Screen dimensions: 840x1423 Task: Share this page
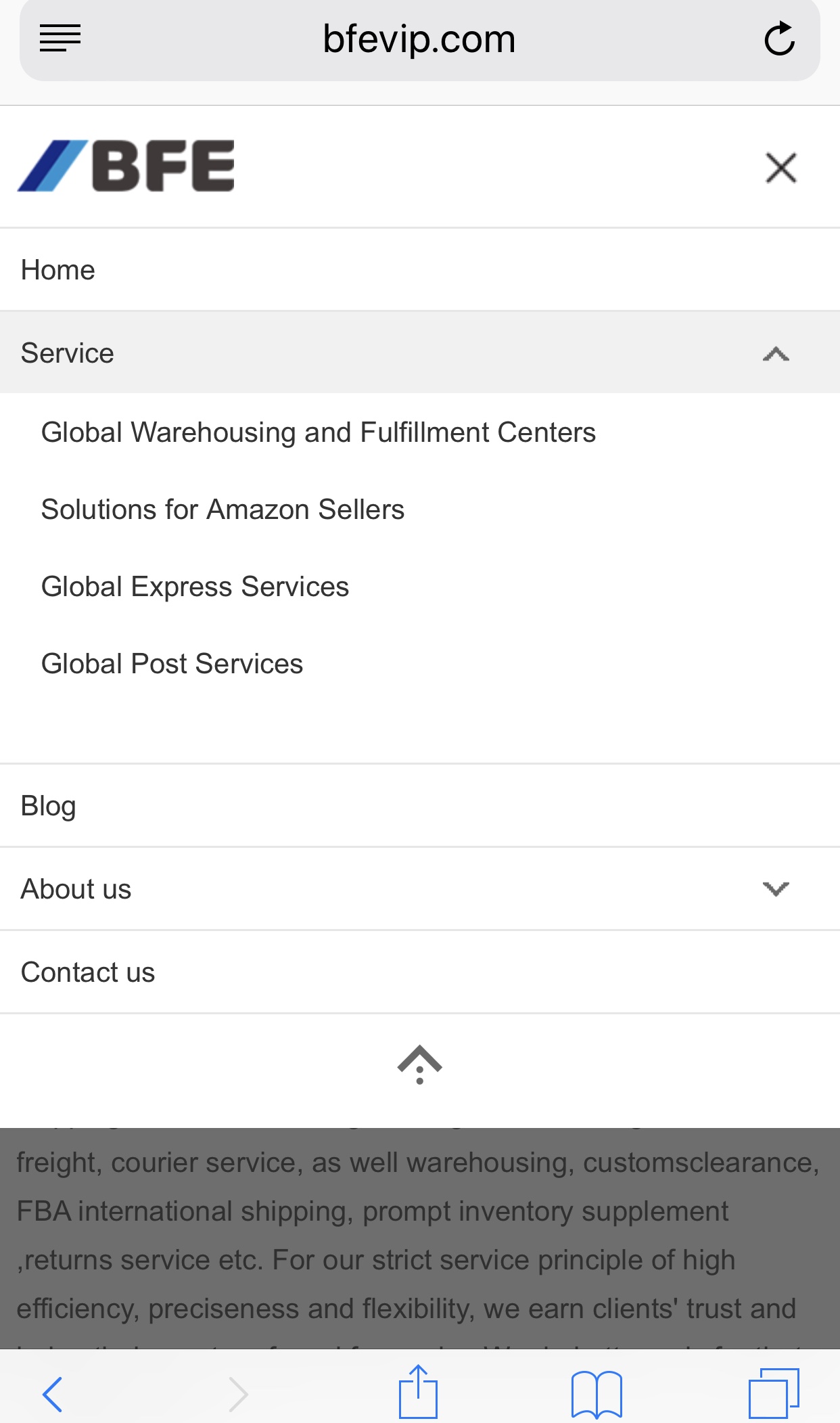(418, 1391)
